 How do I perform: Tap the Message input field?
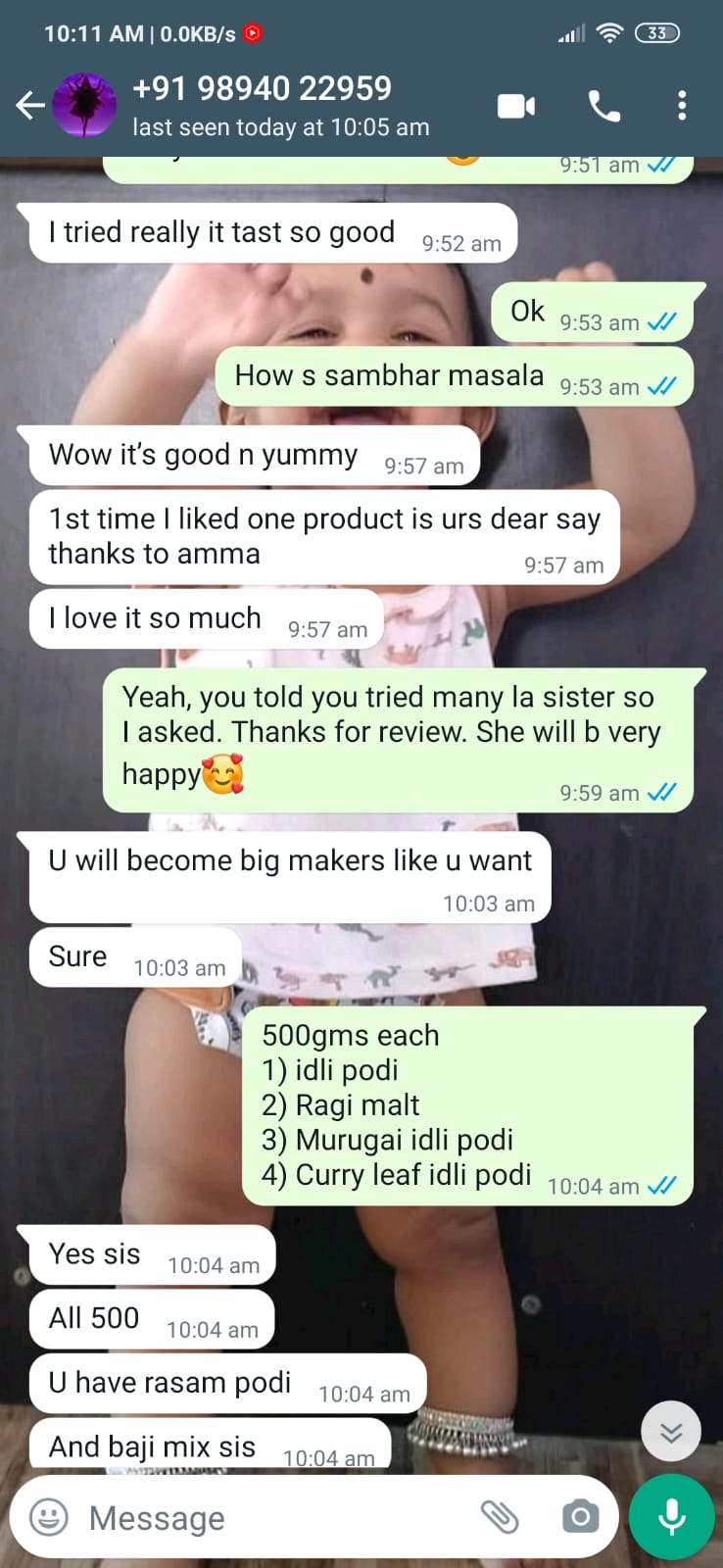(265, 1518)
